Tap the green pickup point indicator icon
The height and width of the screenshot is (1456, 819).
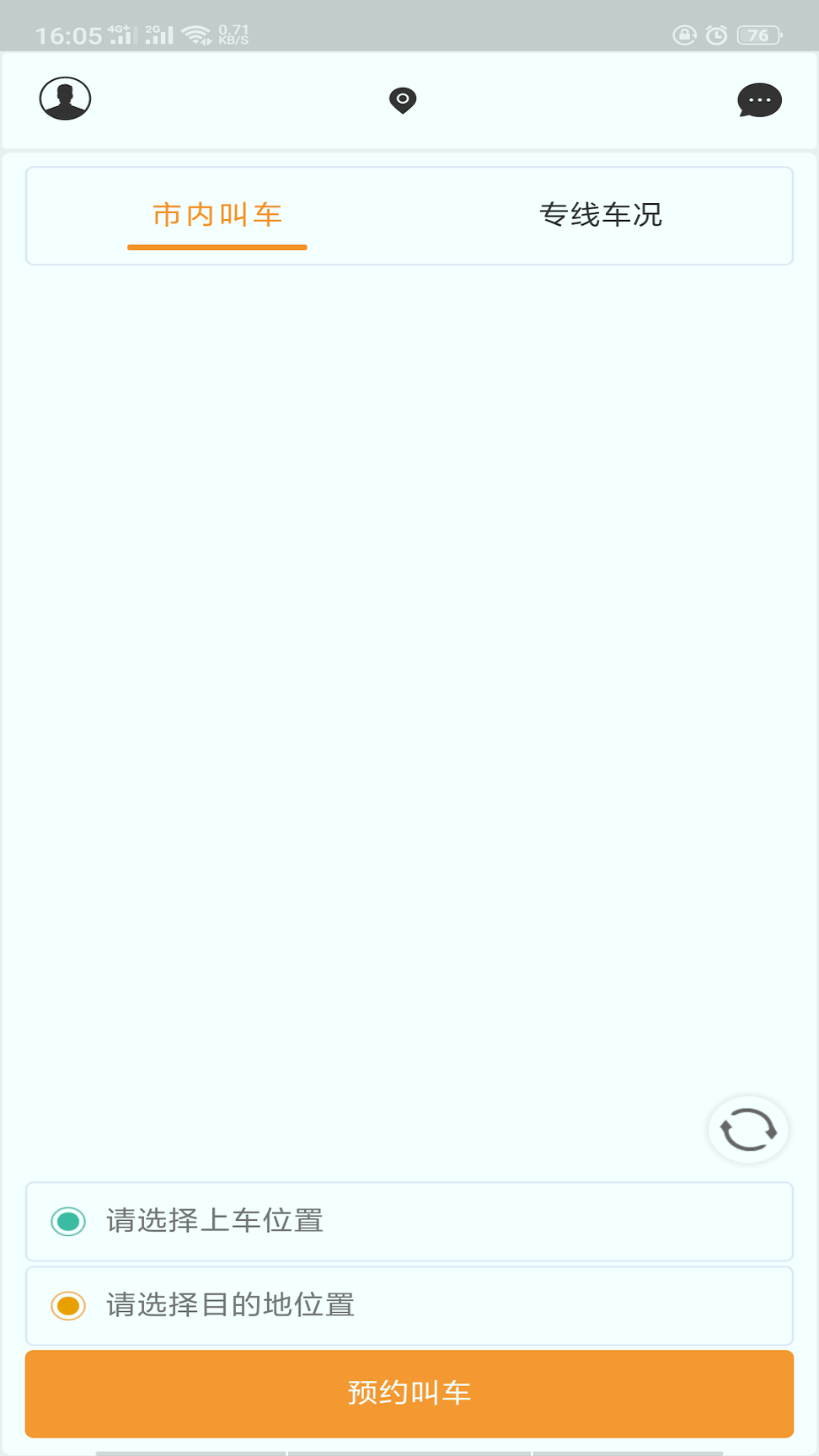pos(67,1221)
